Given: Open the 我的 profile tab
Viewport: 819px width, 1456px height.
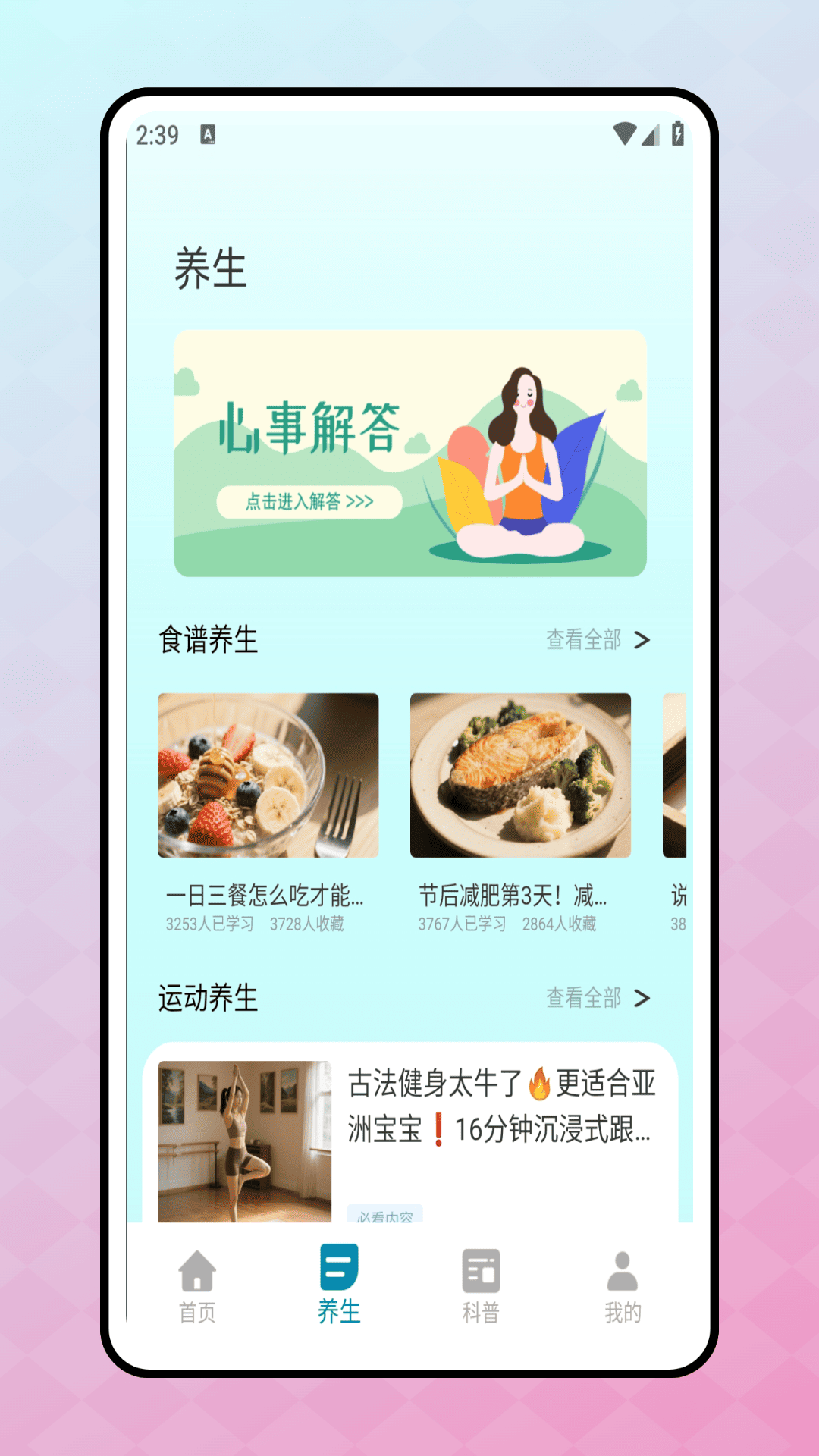Looking at the screenshot, I should point(623,1285).
